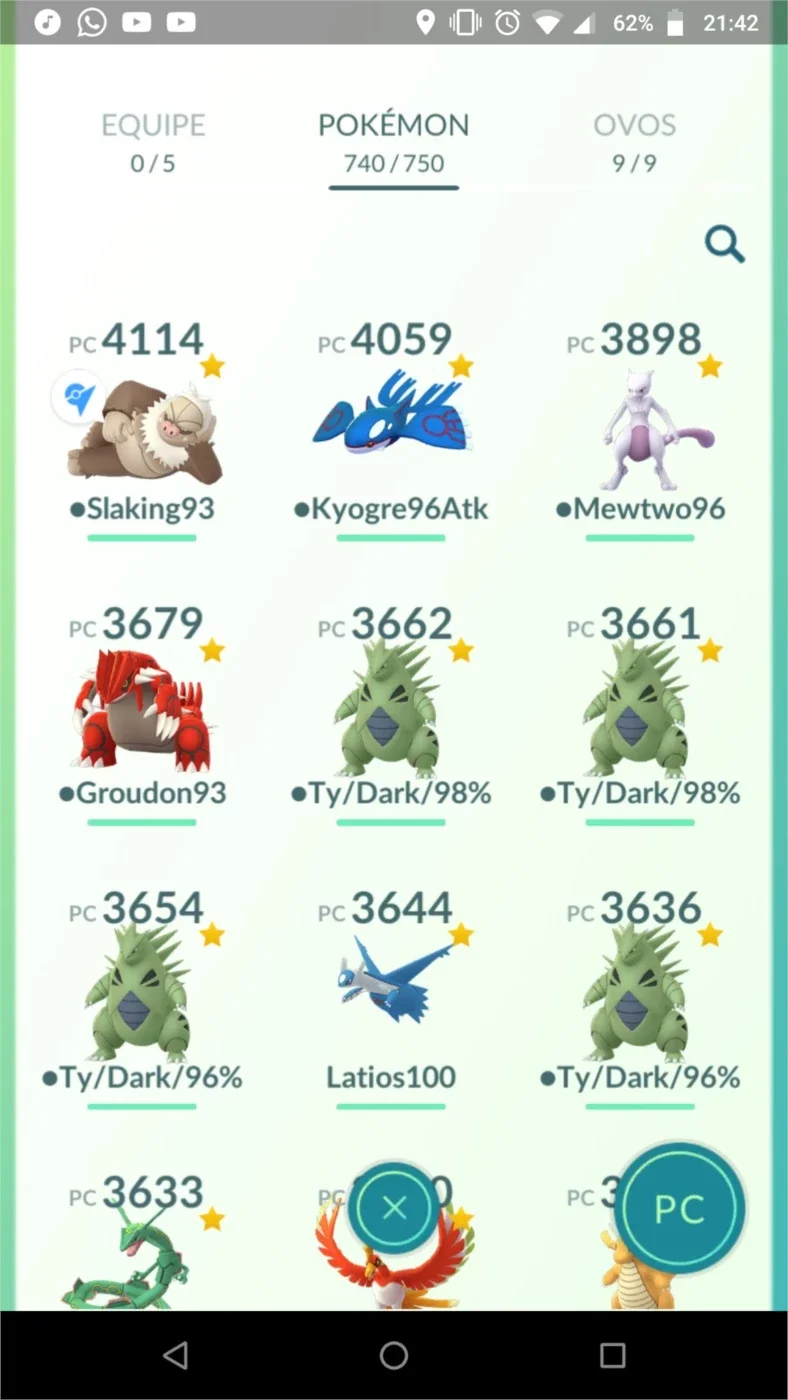Switch to the Ovos tab

(635, 142)
